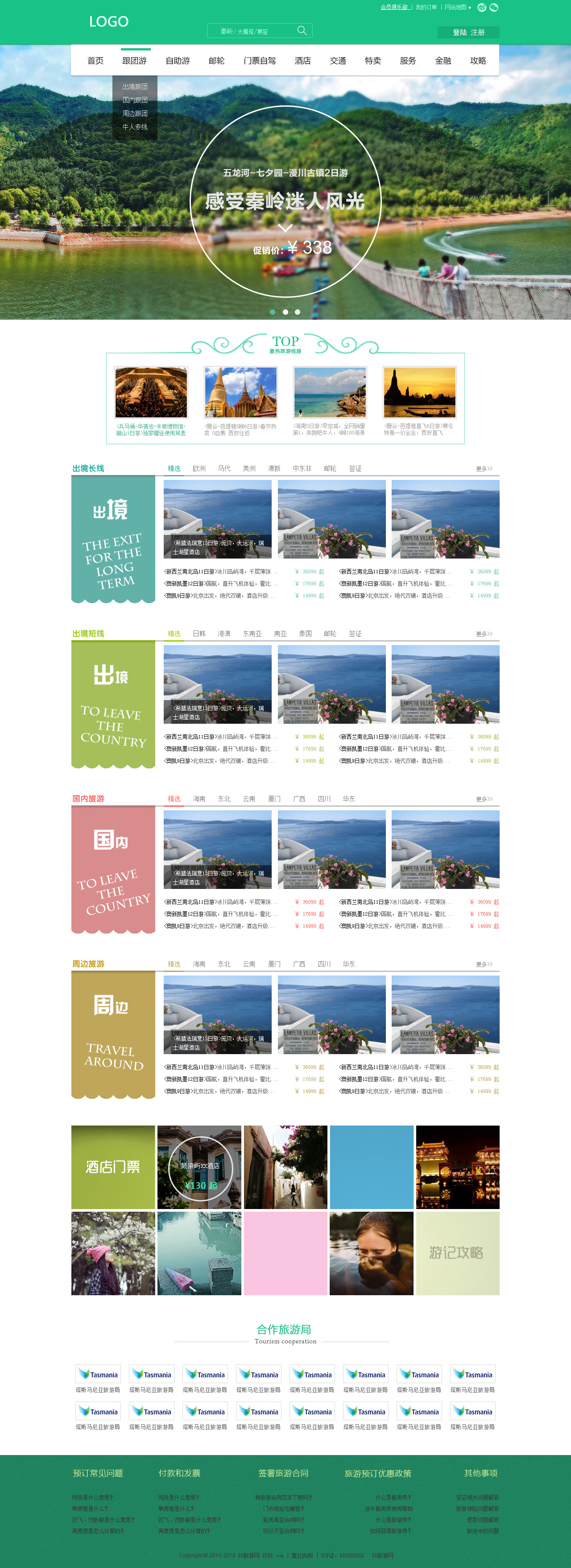Go to 首页 in the main navigation

[95, 61]
